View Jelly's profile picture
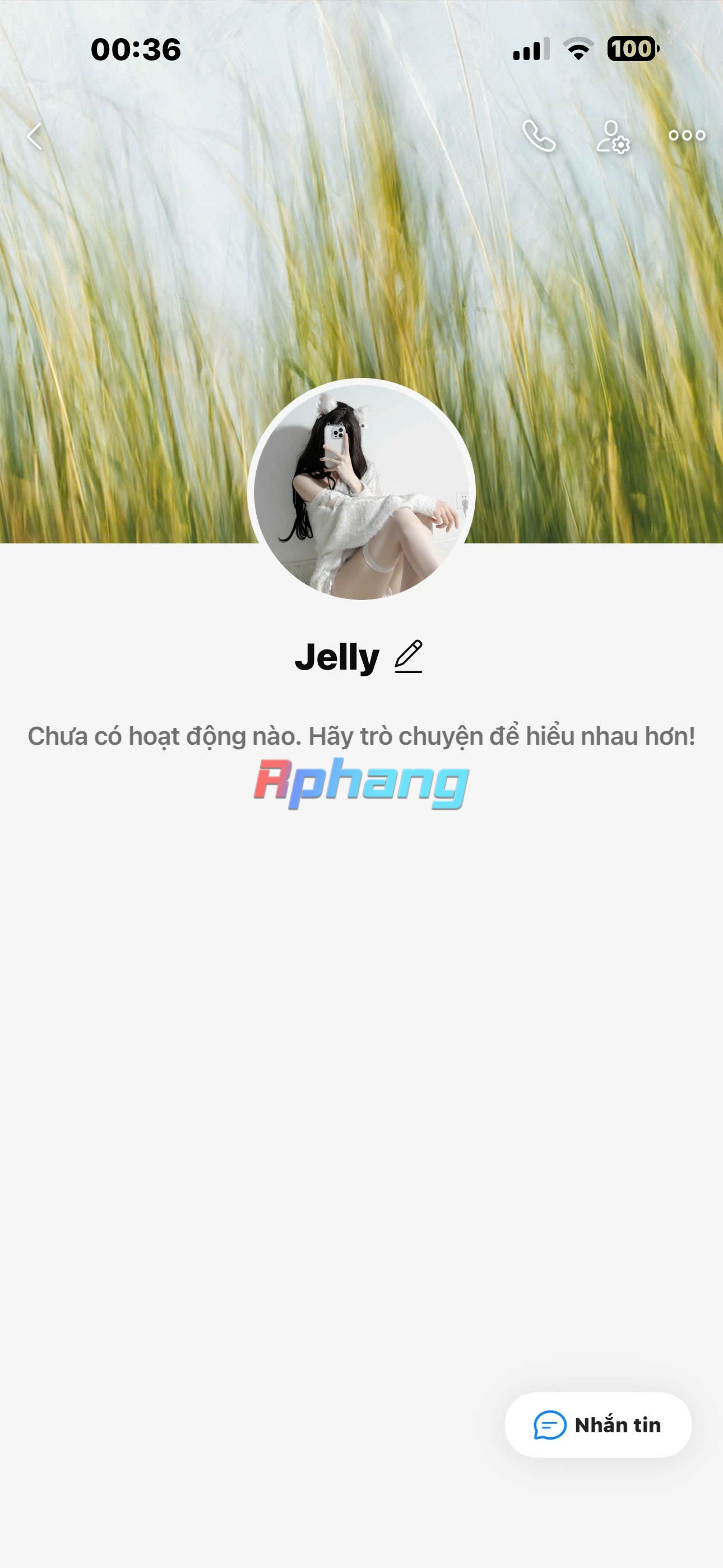The height and width of the screenshot is (1568, 723). pos(361,490)
